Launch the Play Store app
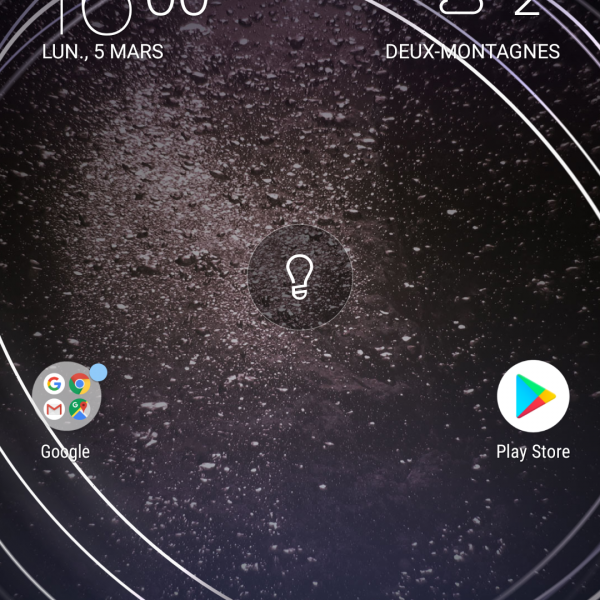Viewport: 600px width, 600px height. pyautogui.click(x=533, y=396)
